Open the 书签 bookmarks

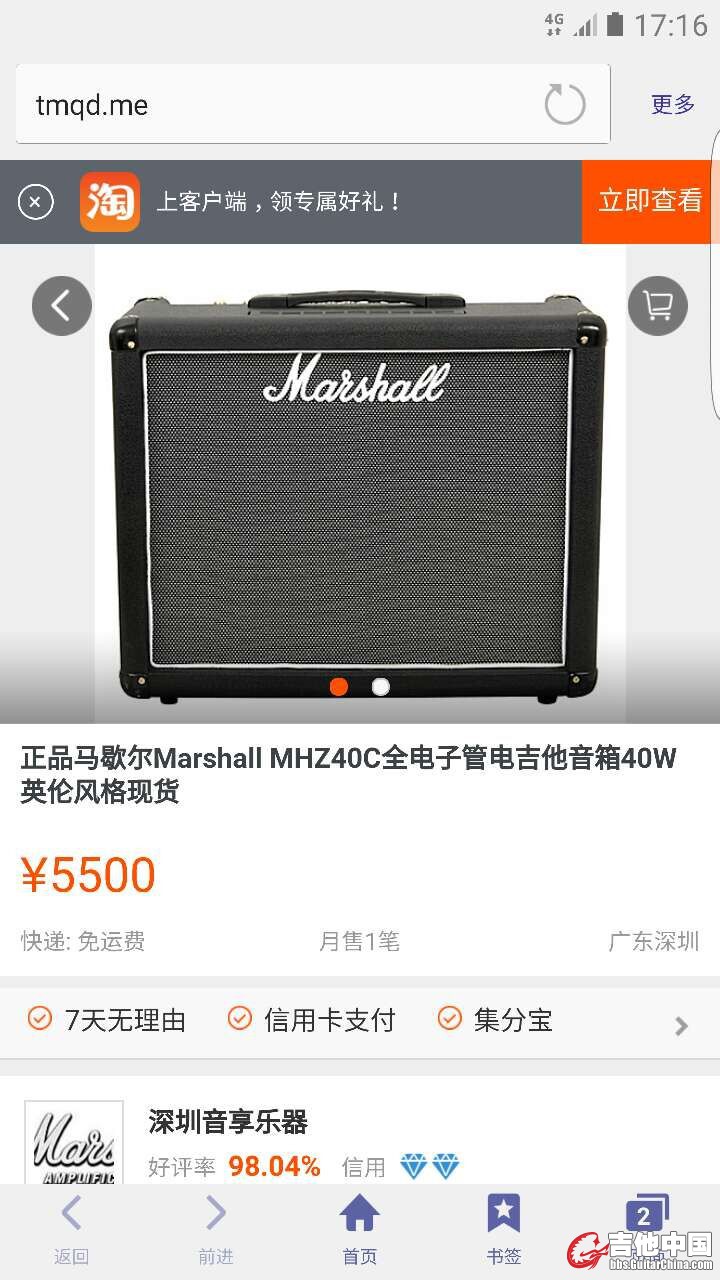point(504,1230)
